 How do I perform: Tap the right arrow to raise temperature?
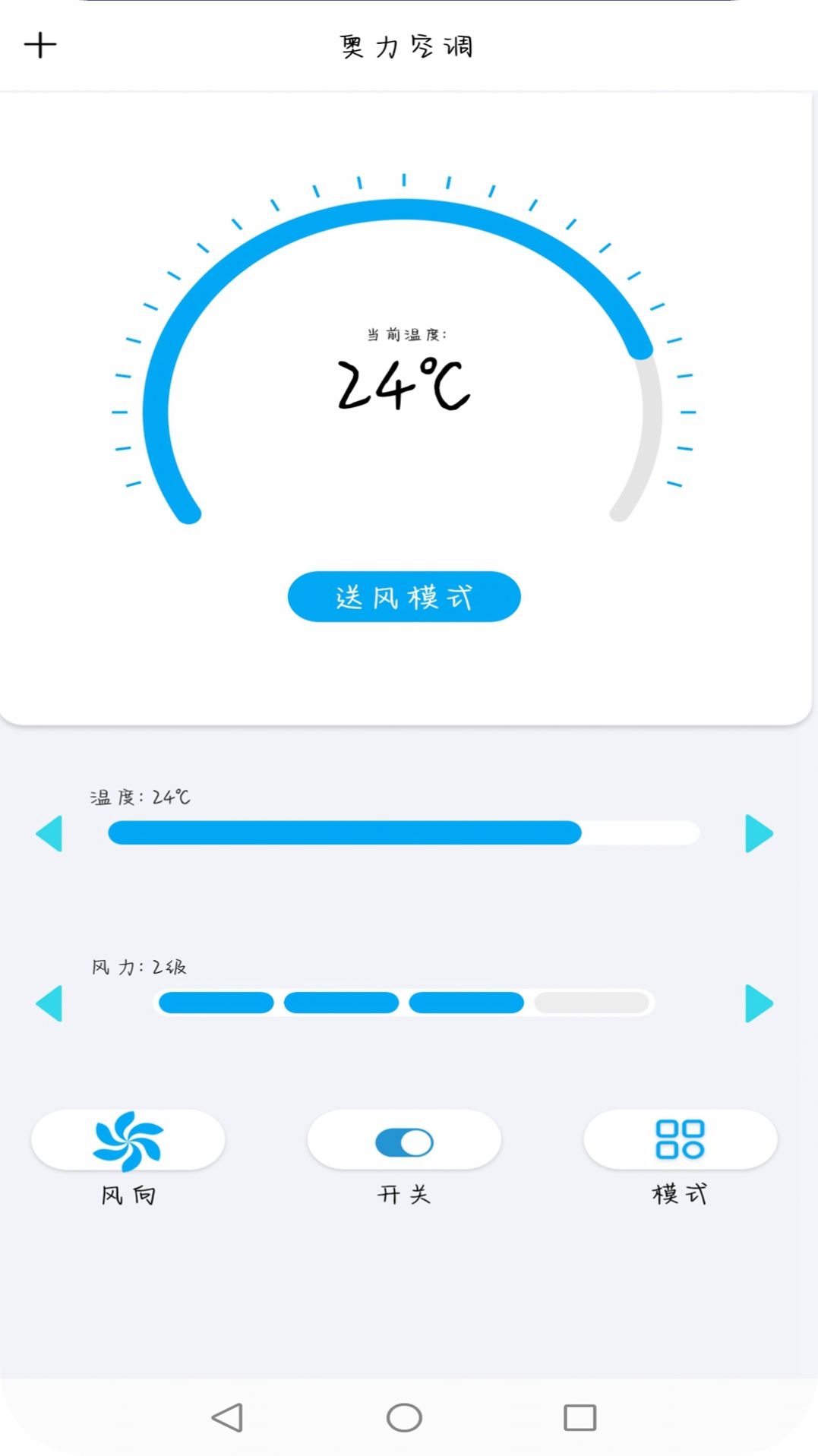pos(758,833)
